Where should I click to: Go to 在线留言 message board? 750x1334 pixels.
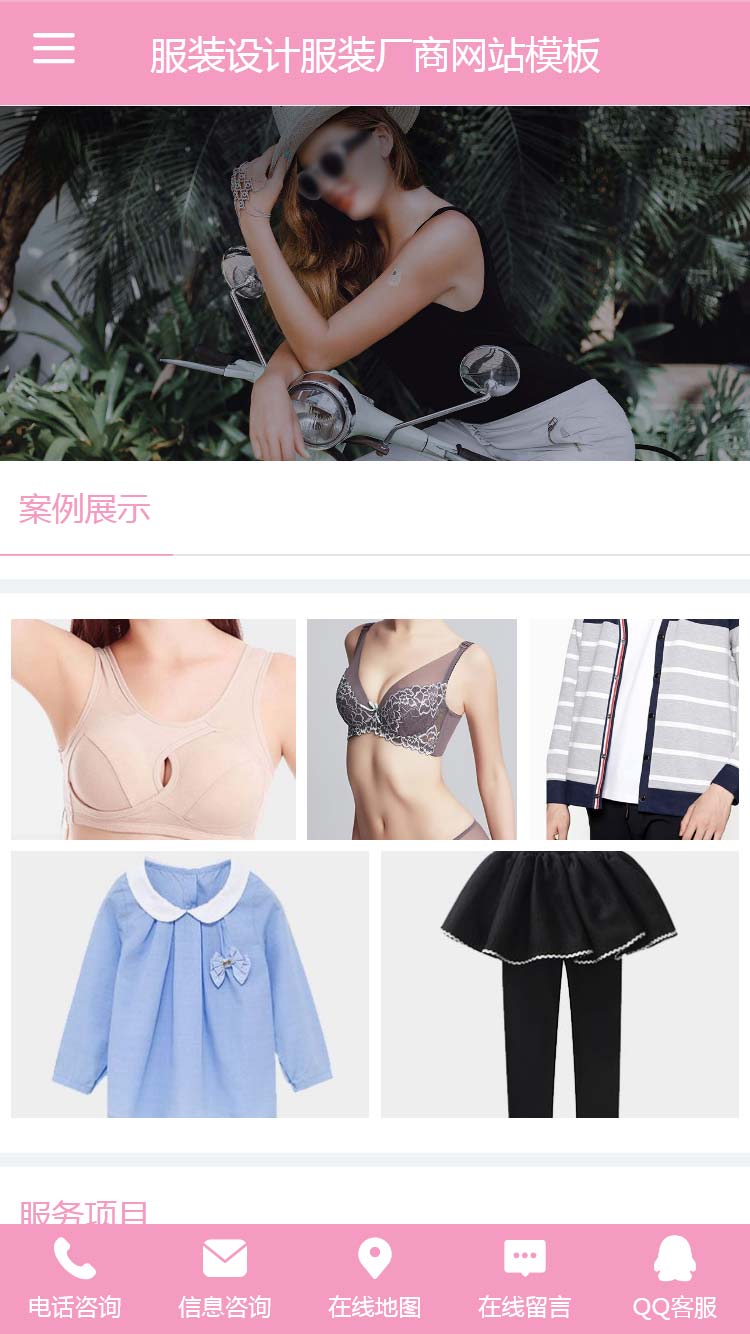pos(525,1279)
